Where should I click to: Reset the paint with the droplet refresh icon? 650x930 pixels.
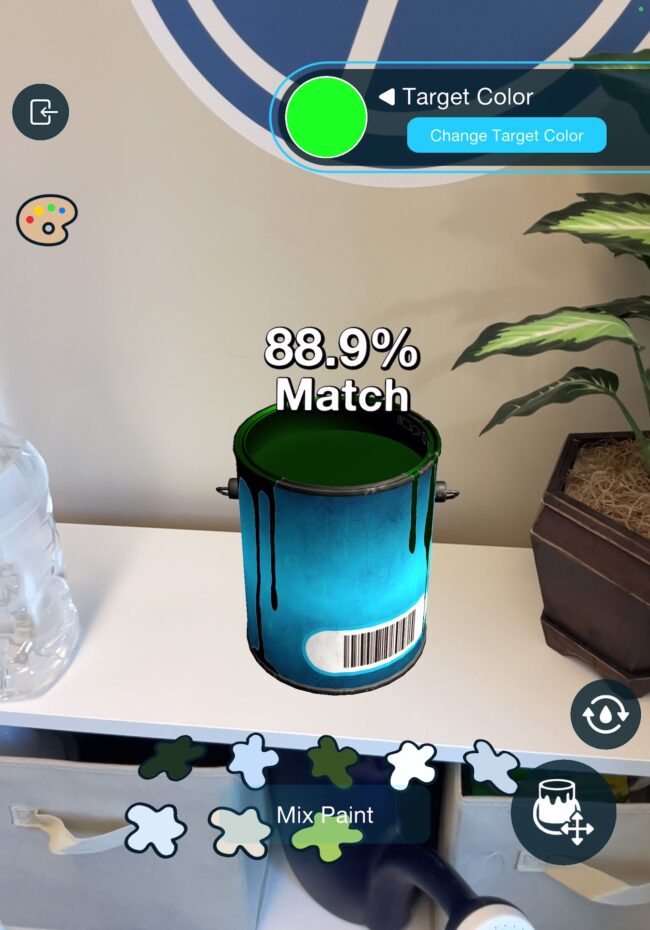click(x=605, y=714)
